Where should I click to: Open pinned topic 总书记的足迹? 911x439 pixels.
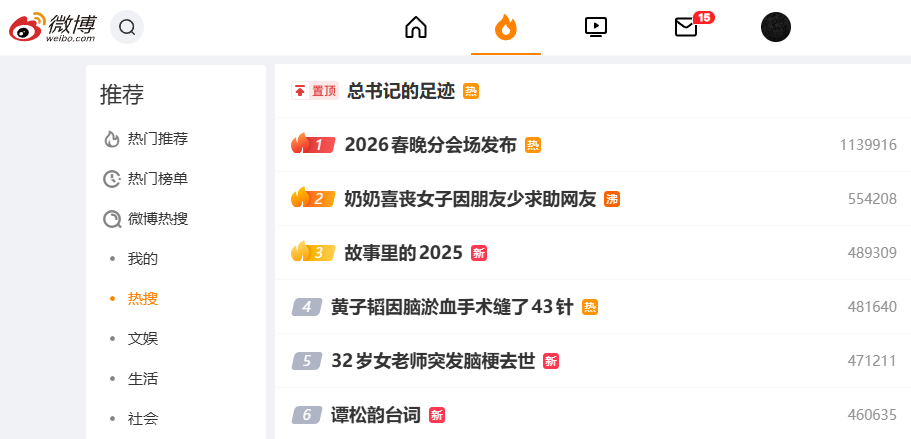tap(401, 91)
